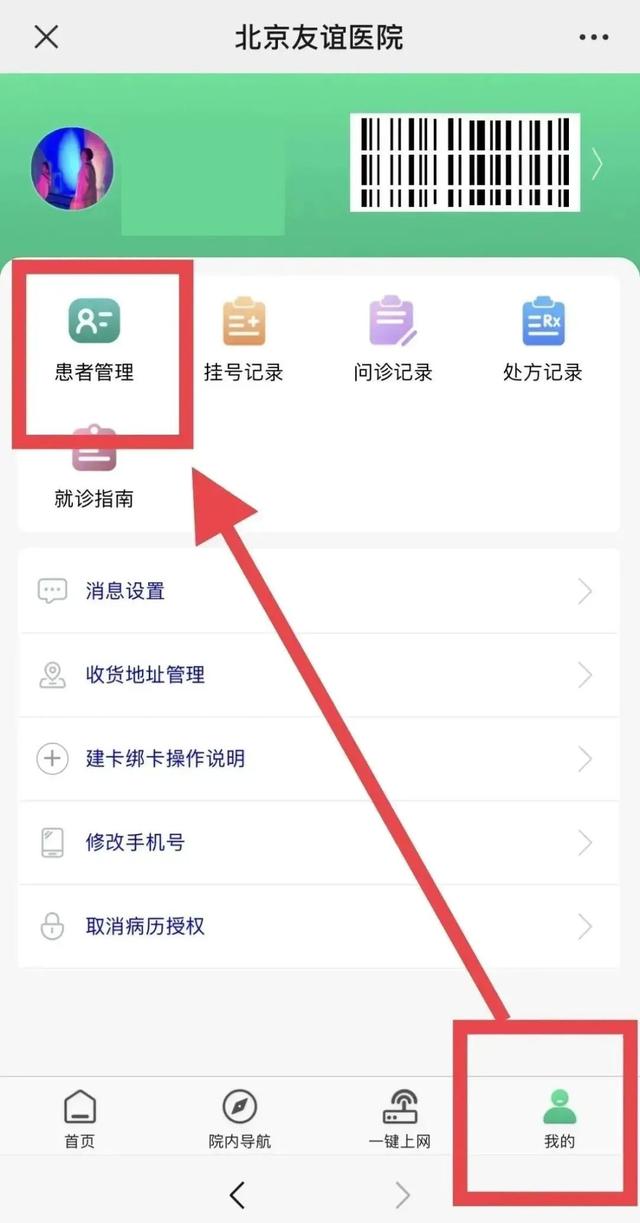
Task: Switch to the 院内导航 tab
Action: [x=240, y=1118]
